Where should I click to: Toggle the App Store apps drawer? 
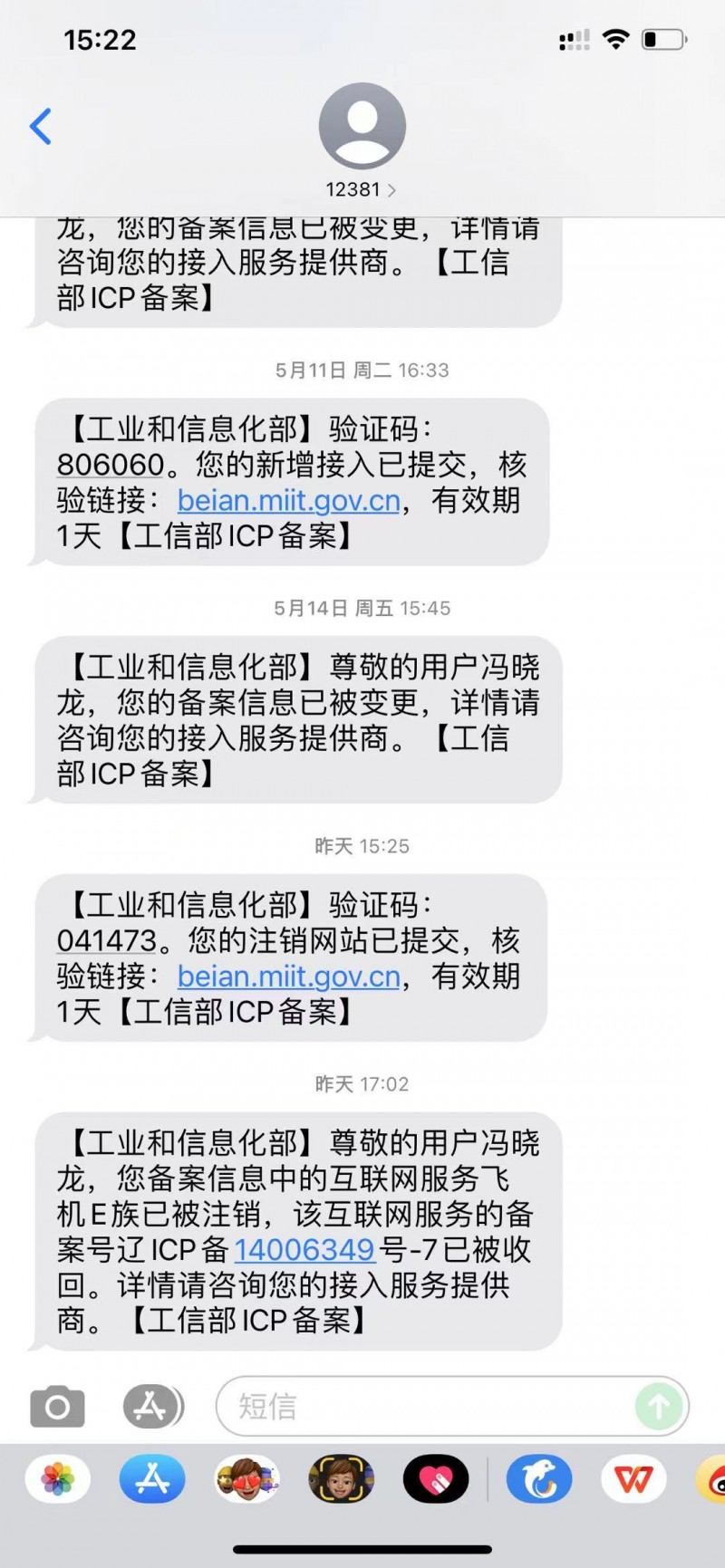click(152, 1406)
